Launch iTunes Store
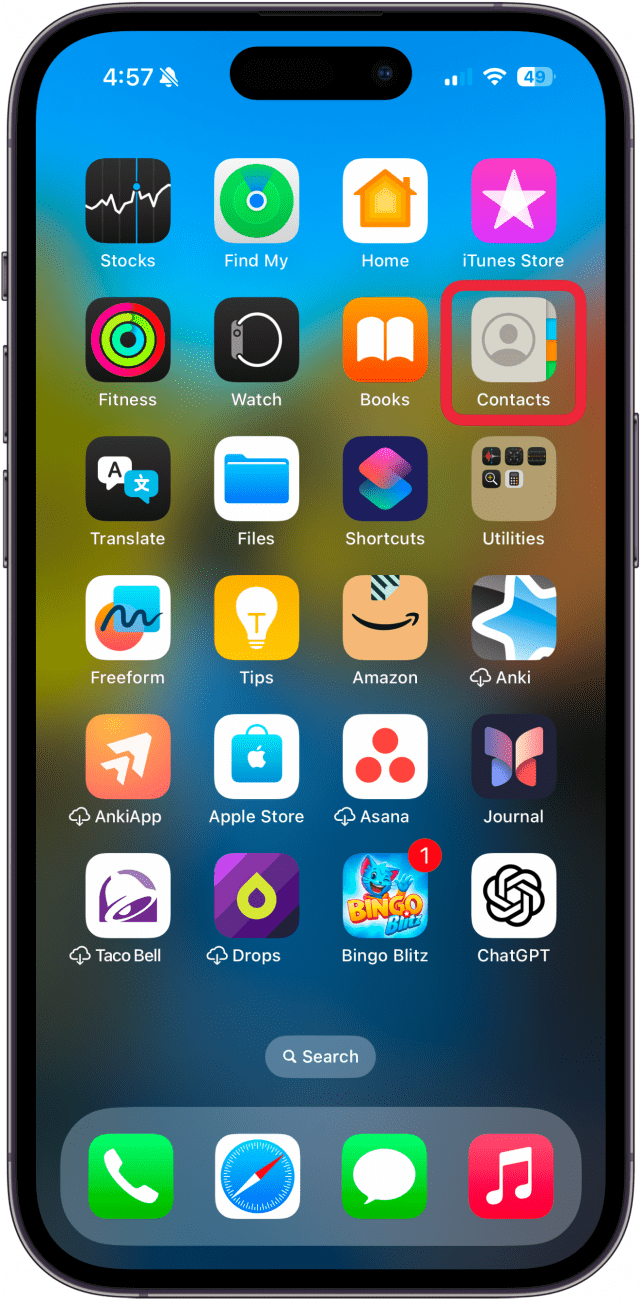This screenshot has width=642, height=1301. tap(513, 201)
